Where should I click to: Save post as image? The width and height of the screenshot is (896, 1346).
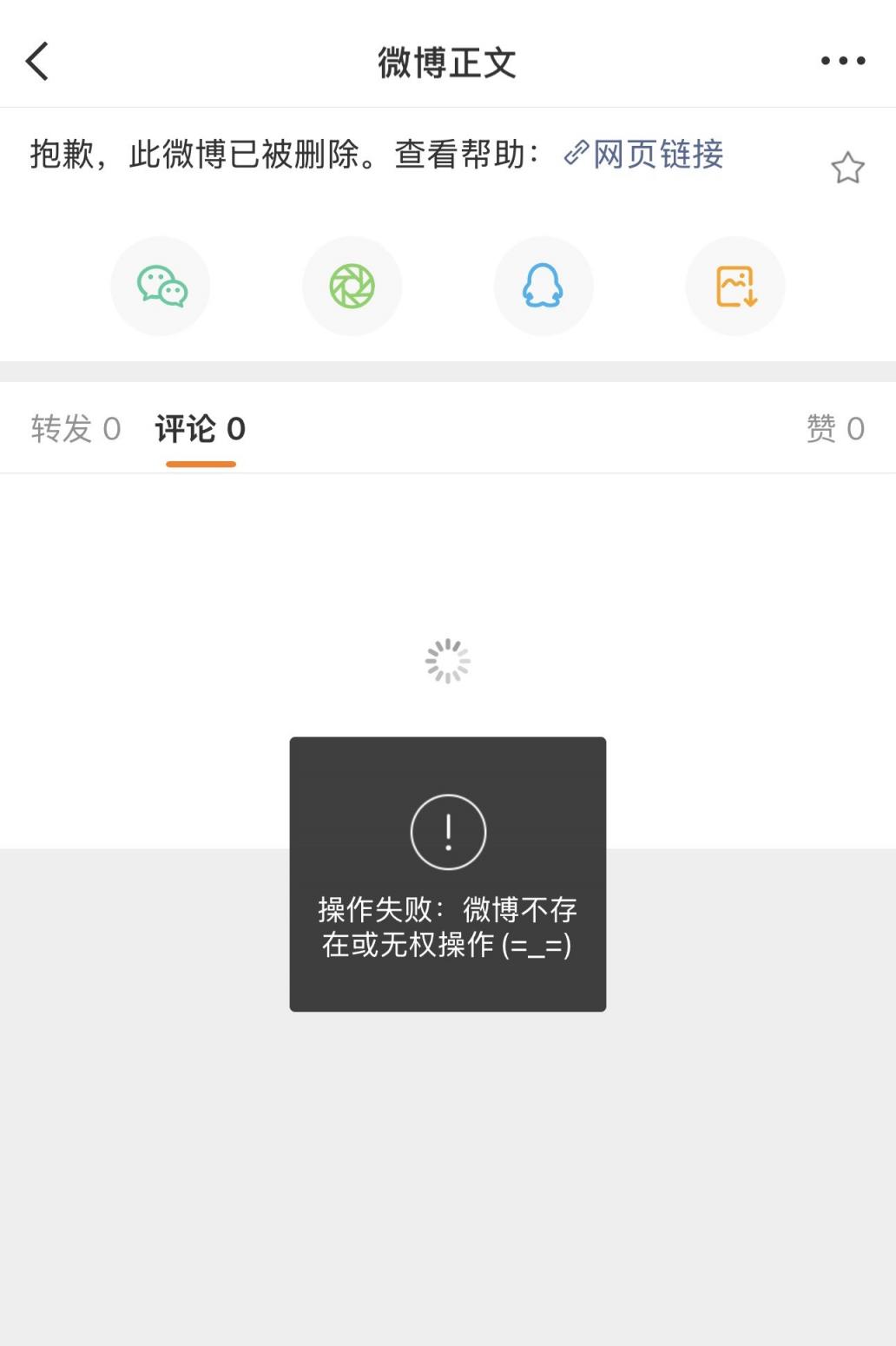click(x=735, y=287)
